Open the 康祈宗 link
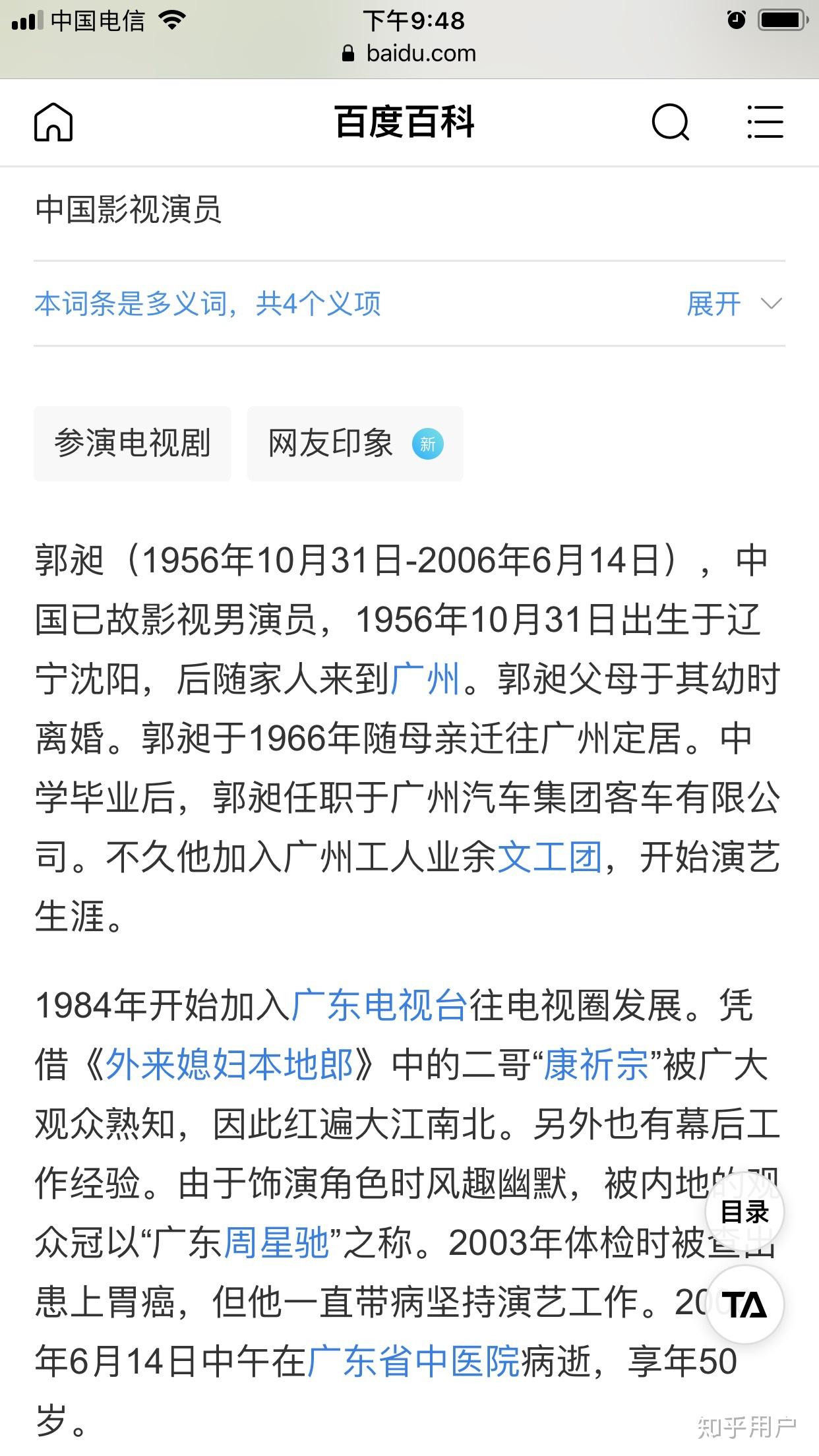The width and height of the screenshot is (819, 1456). pos(596,1065)
